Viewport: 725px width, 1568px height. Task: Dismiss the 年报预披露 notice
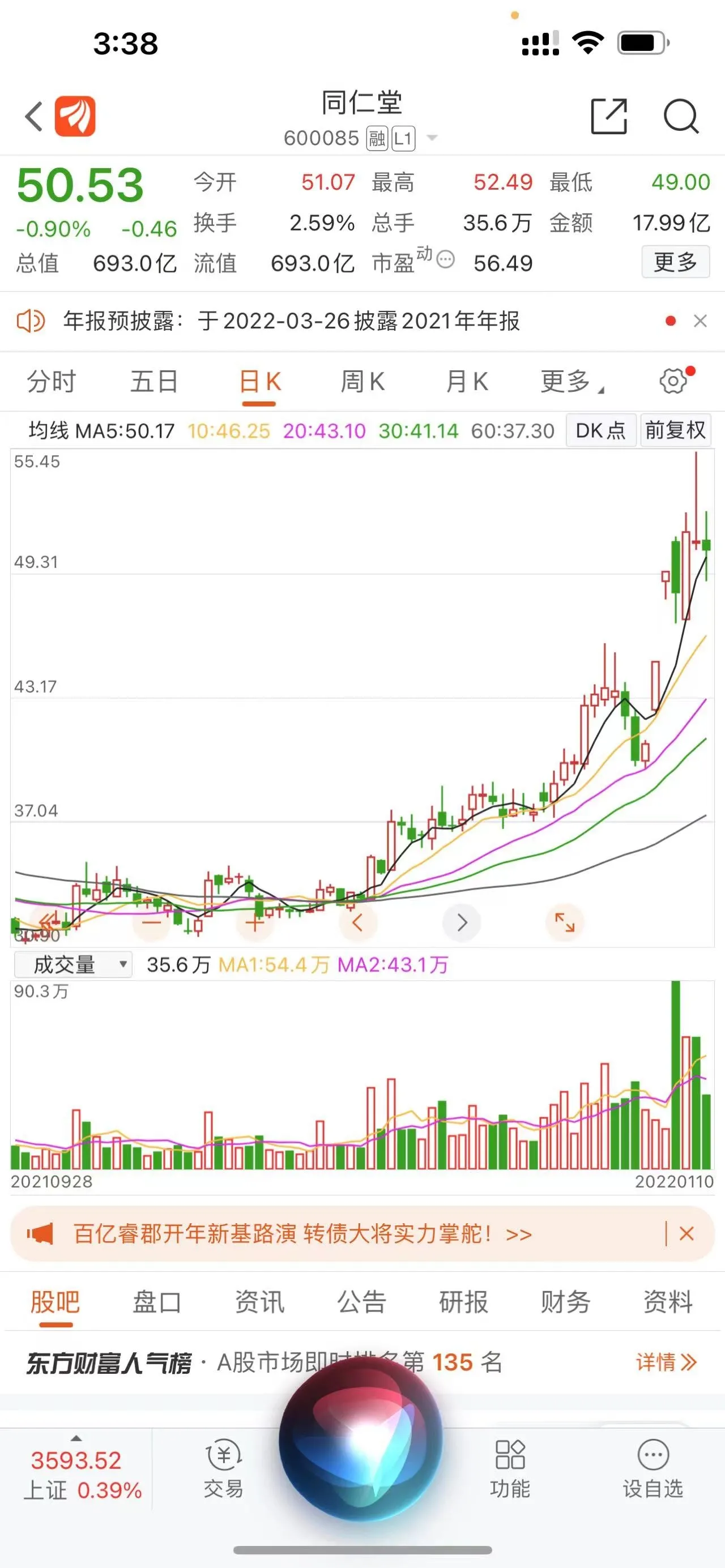pos(700,321)
